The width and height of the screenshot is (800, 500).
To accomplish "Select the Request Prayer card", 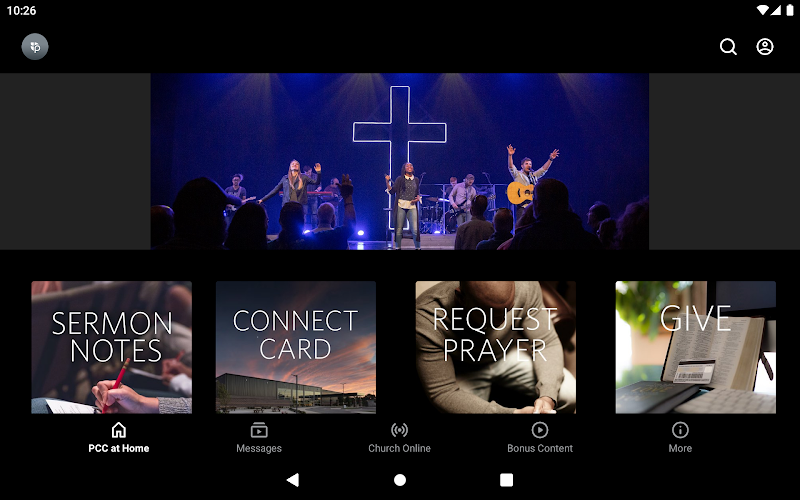I will (x=496, y=347).
